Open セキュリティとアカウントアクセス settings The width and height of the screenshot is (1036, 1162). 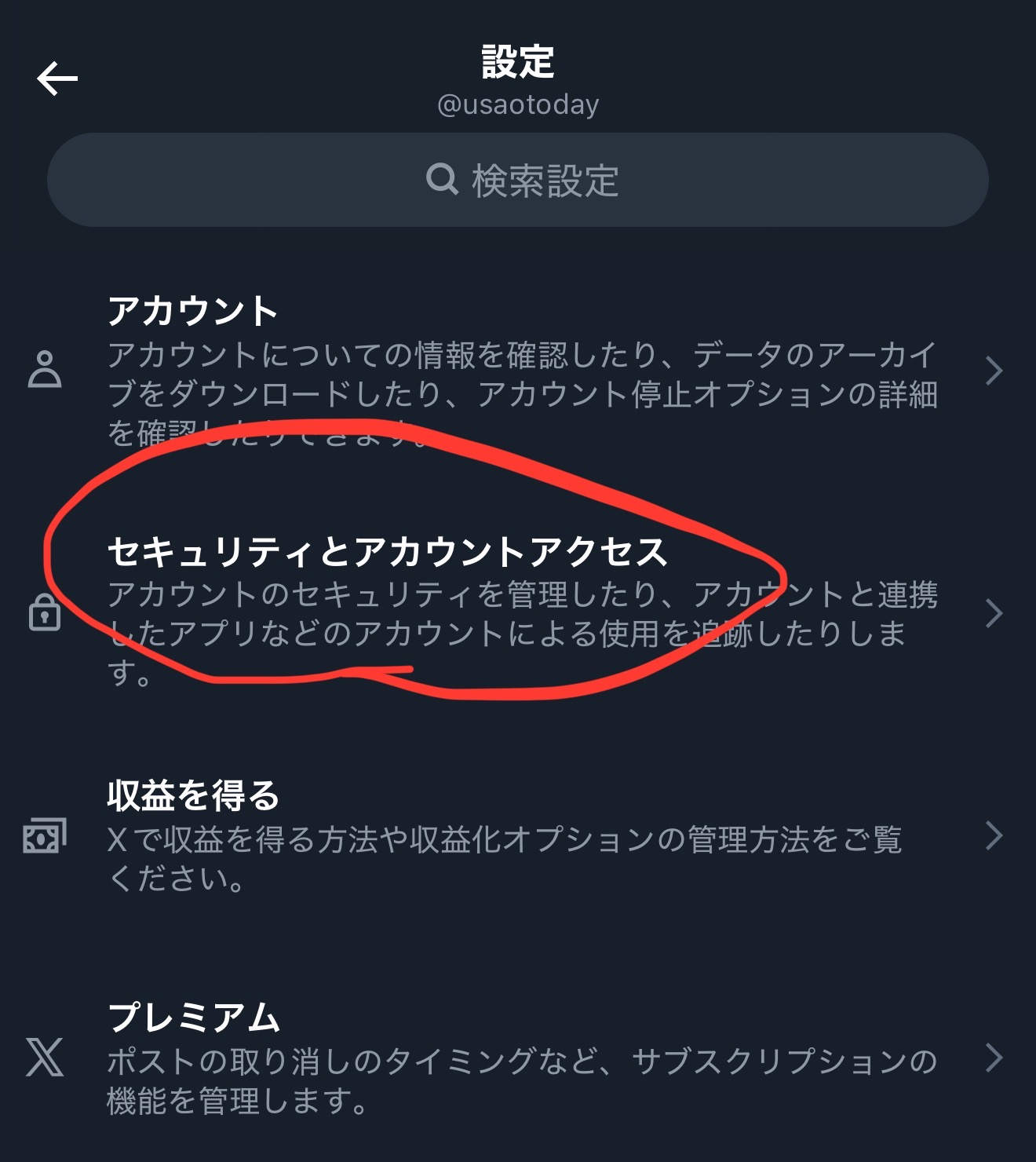pos(518,611)
